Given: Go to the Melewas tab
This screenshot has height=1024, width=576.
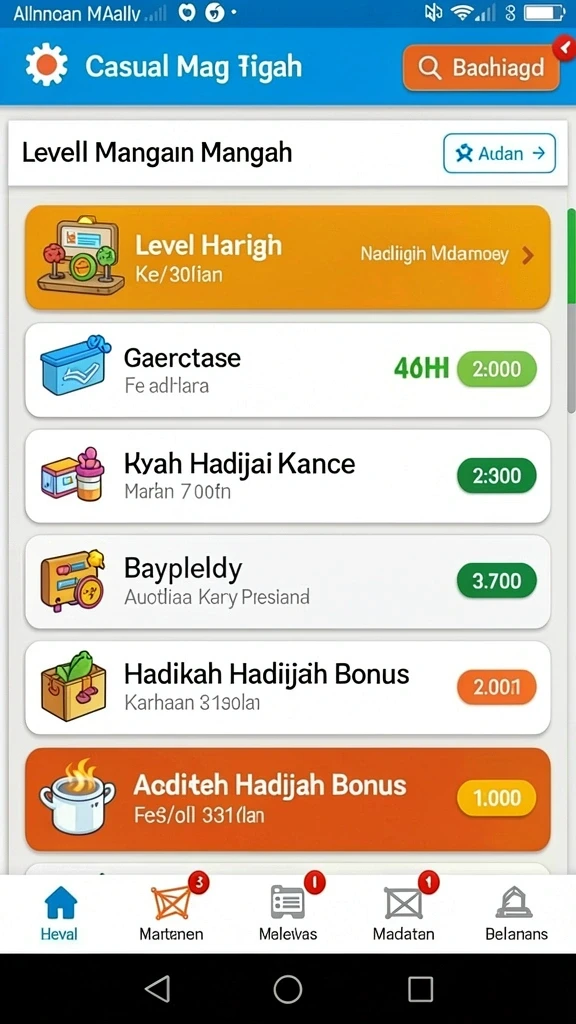Looking at the screenshot, I should (288, 914).
